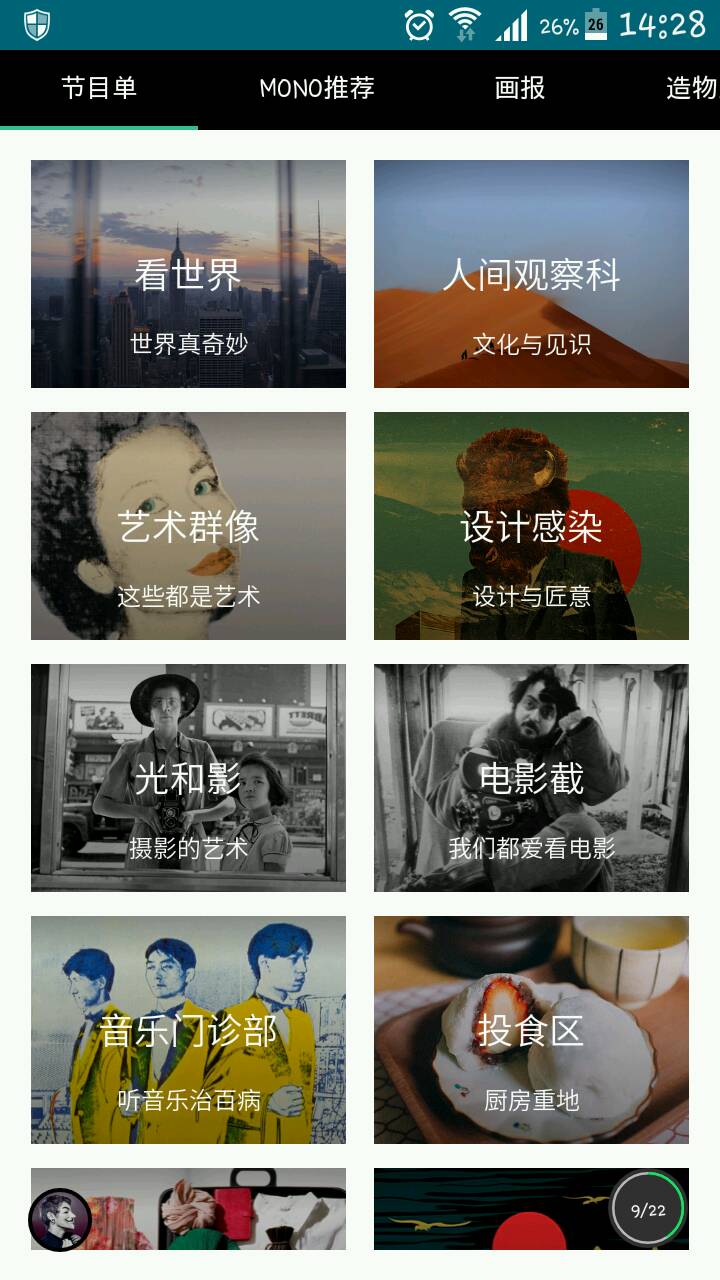
Task: Browse the 光和影 photography channel
Action: pyautogui.click(x=188, y=778)
